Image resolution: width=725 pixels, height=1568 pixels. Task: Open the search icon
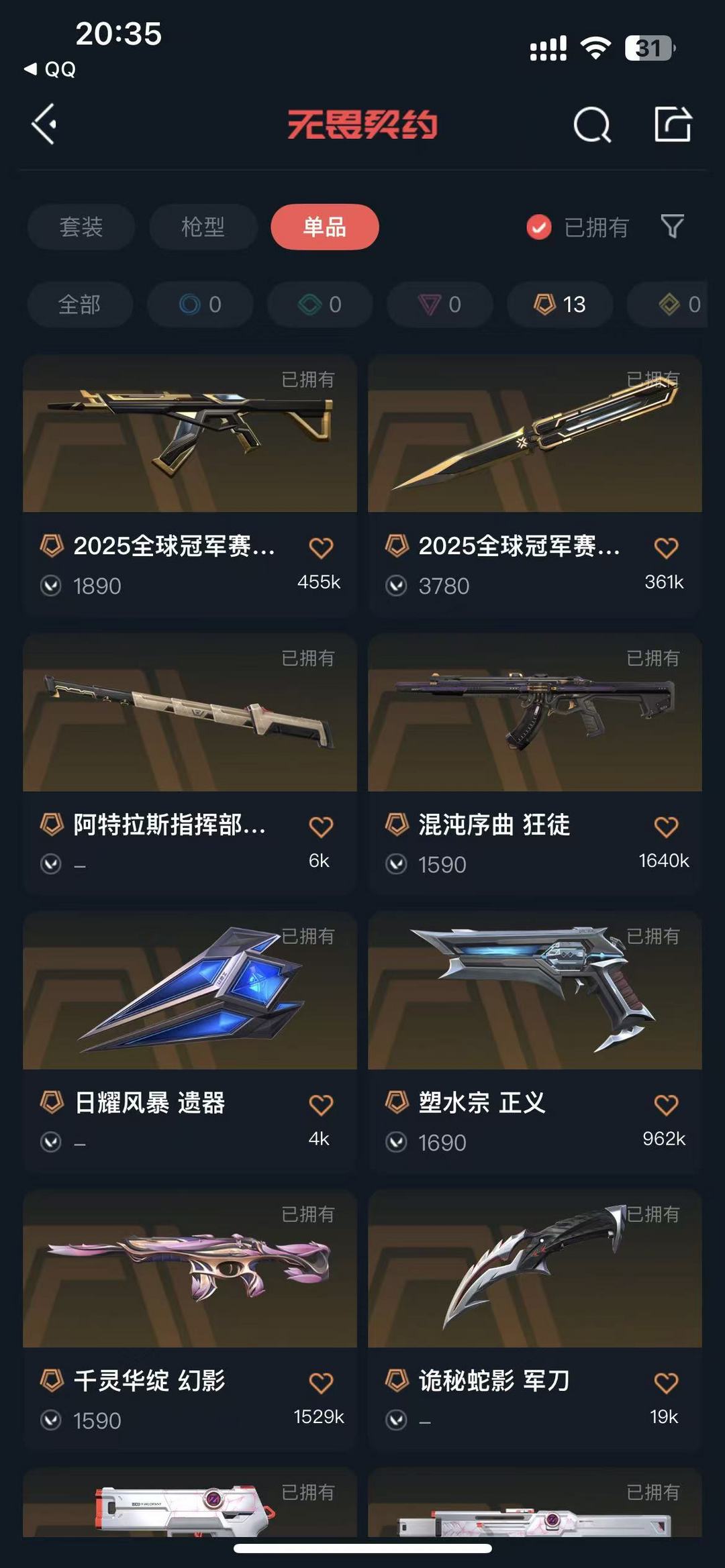(x=592, y=125)
